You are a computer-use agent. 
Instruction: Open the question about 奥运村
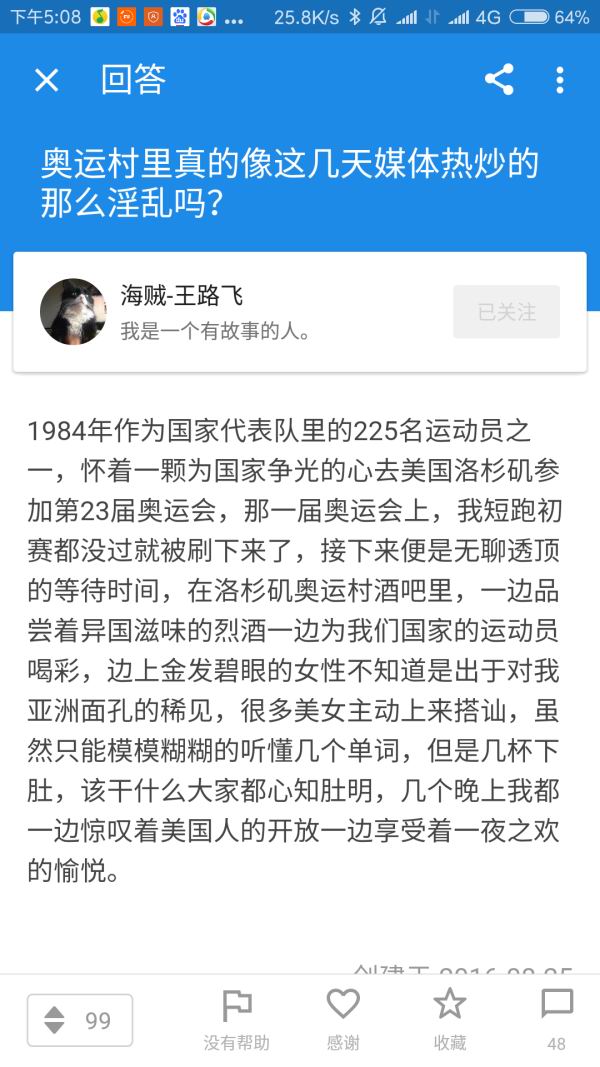point(290,183)
